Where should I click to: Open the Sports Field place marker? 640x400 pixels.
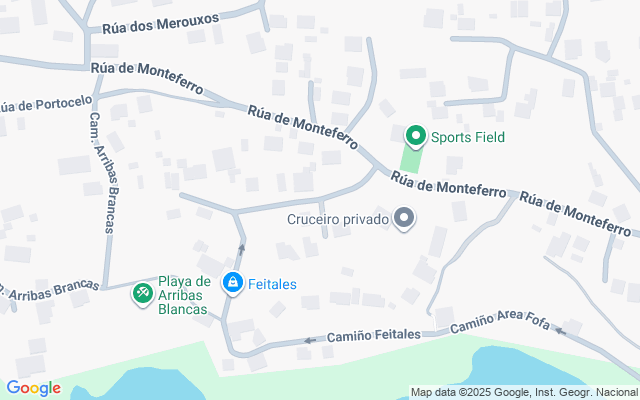coord(415,137)
